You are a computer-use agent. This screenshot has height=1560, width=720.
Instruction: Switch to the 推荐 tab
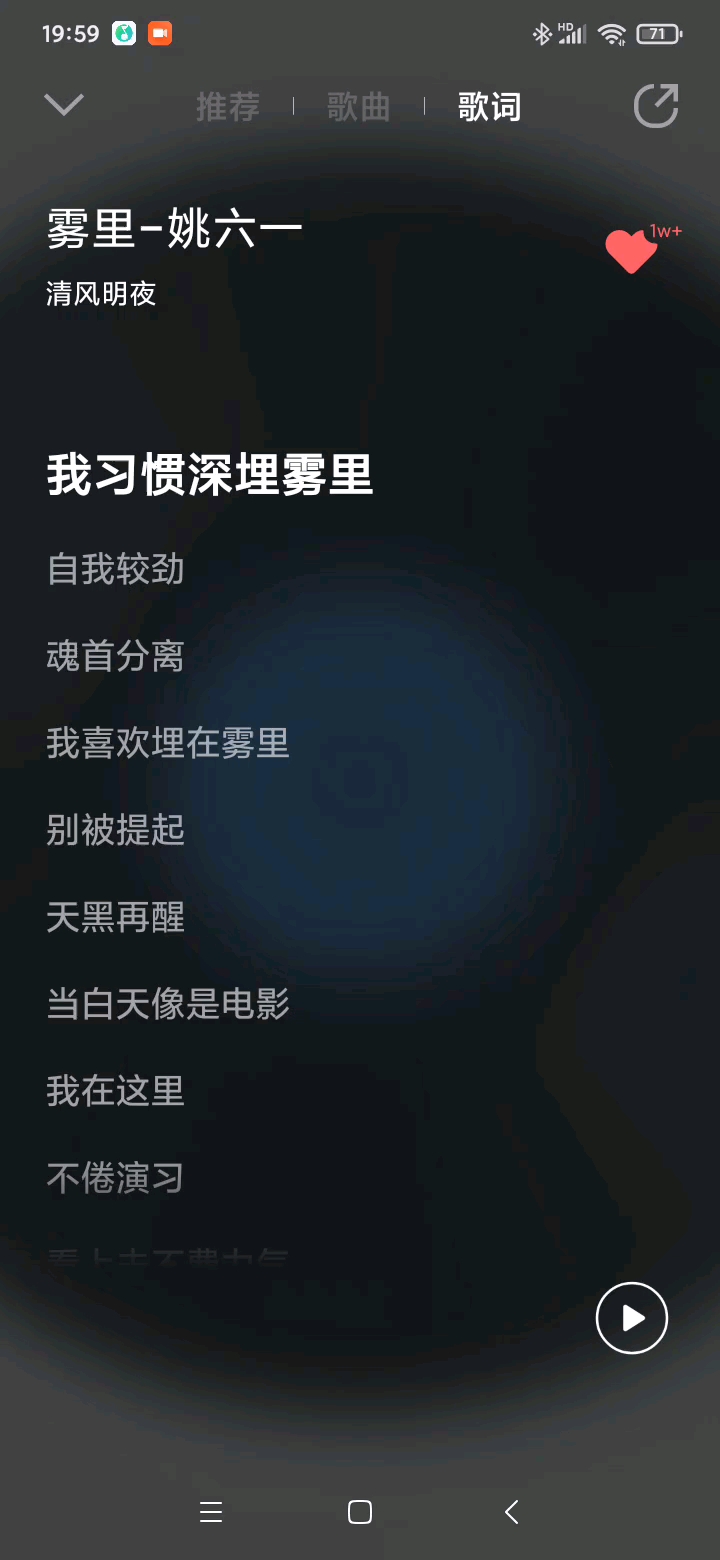pyautogui.click(x=228, y=106)
